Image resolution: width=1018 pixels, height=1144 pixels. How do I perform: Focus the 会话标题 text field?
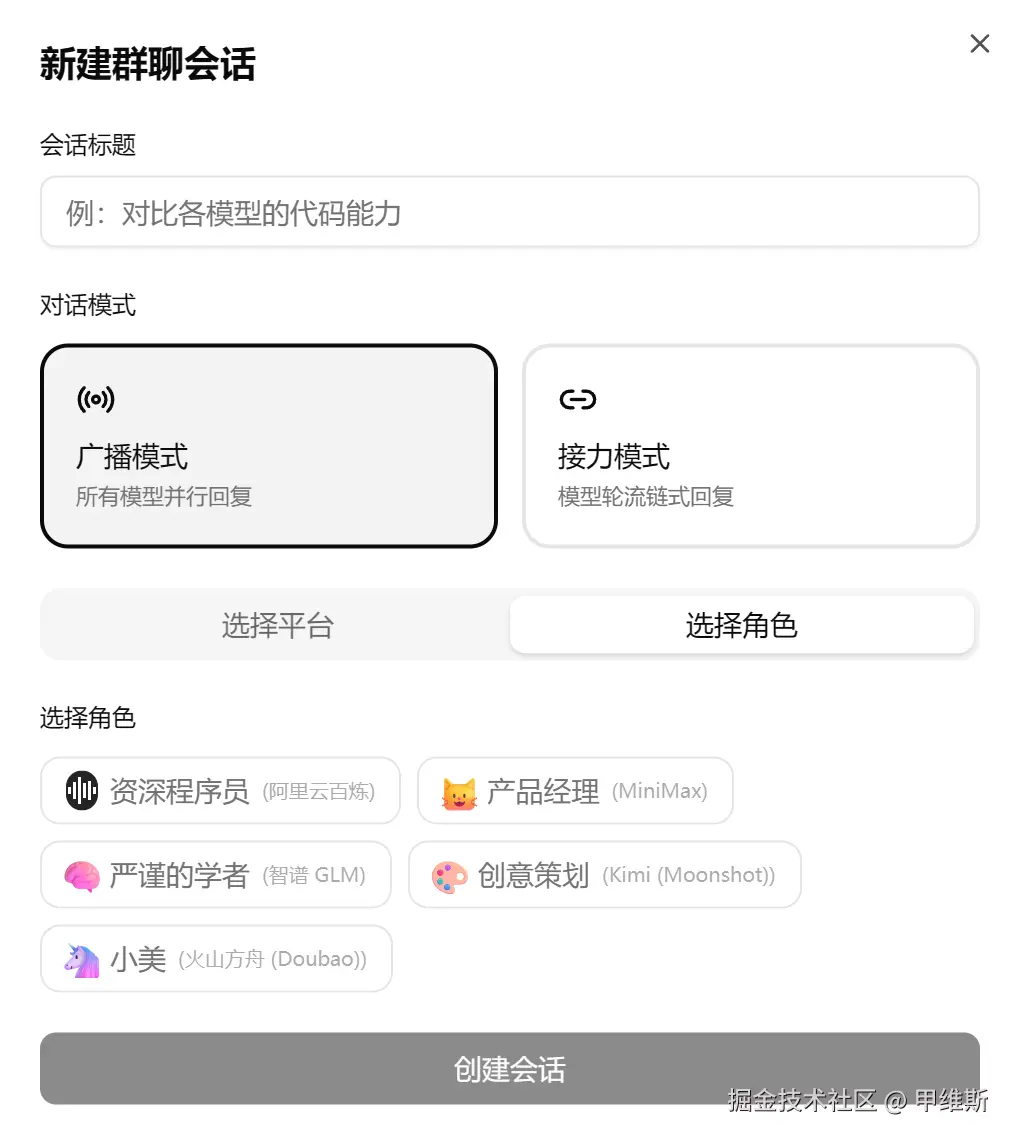pos(509,212)
